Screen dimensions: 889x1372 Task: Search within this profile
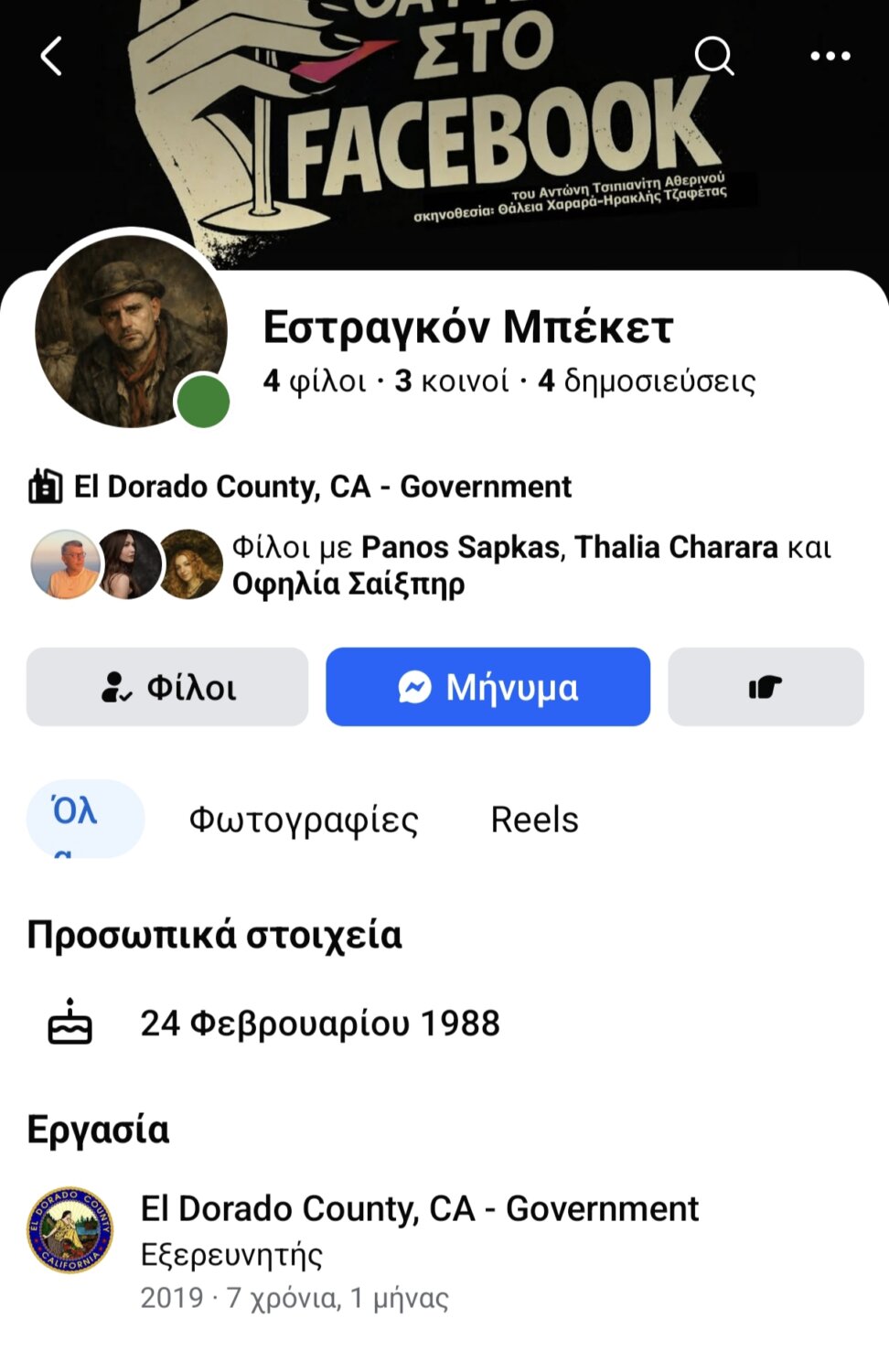(713, 57)
